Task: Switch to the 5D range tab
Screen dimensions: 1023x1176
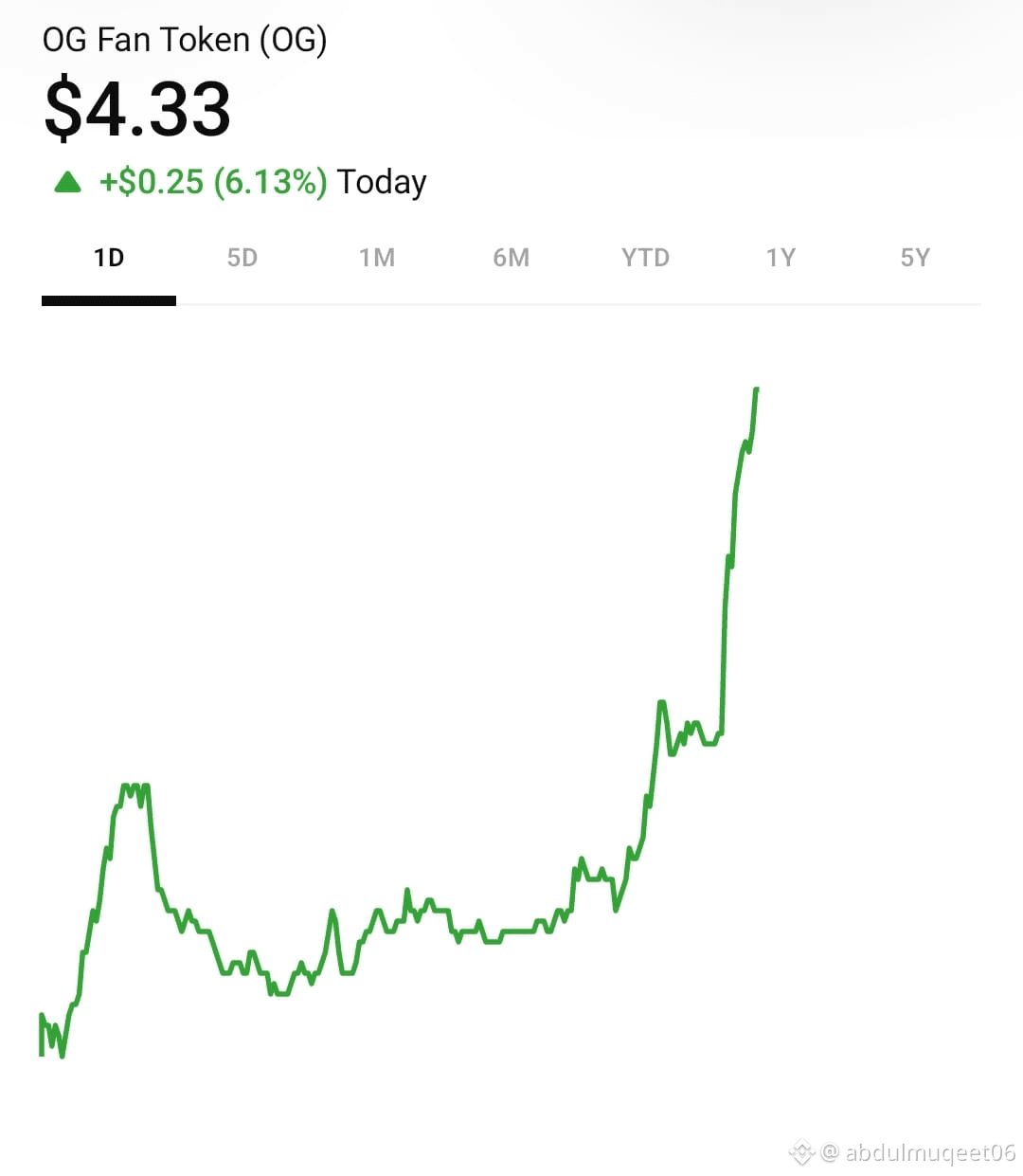Action: tap(242, 258)
